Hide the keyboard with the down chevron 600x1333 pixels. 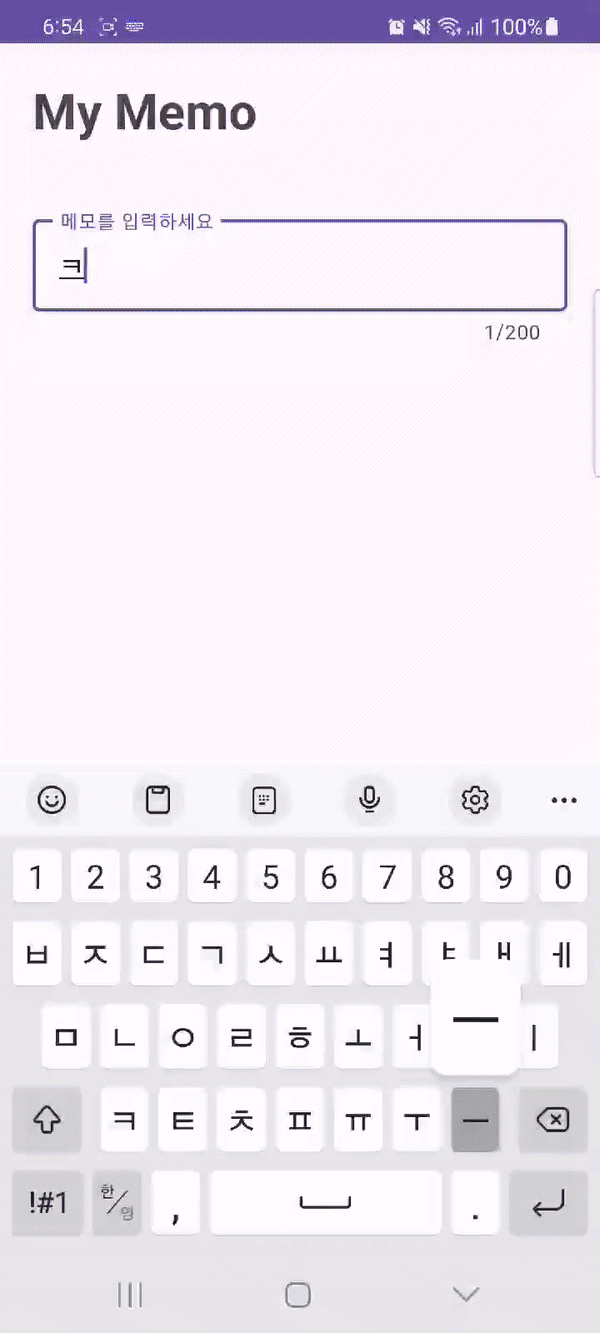pos(466,1295)
